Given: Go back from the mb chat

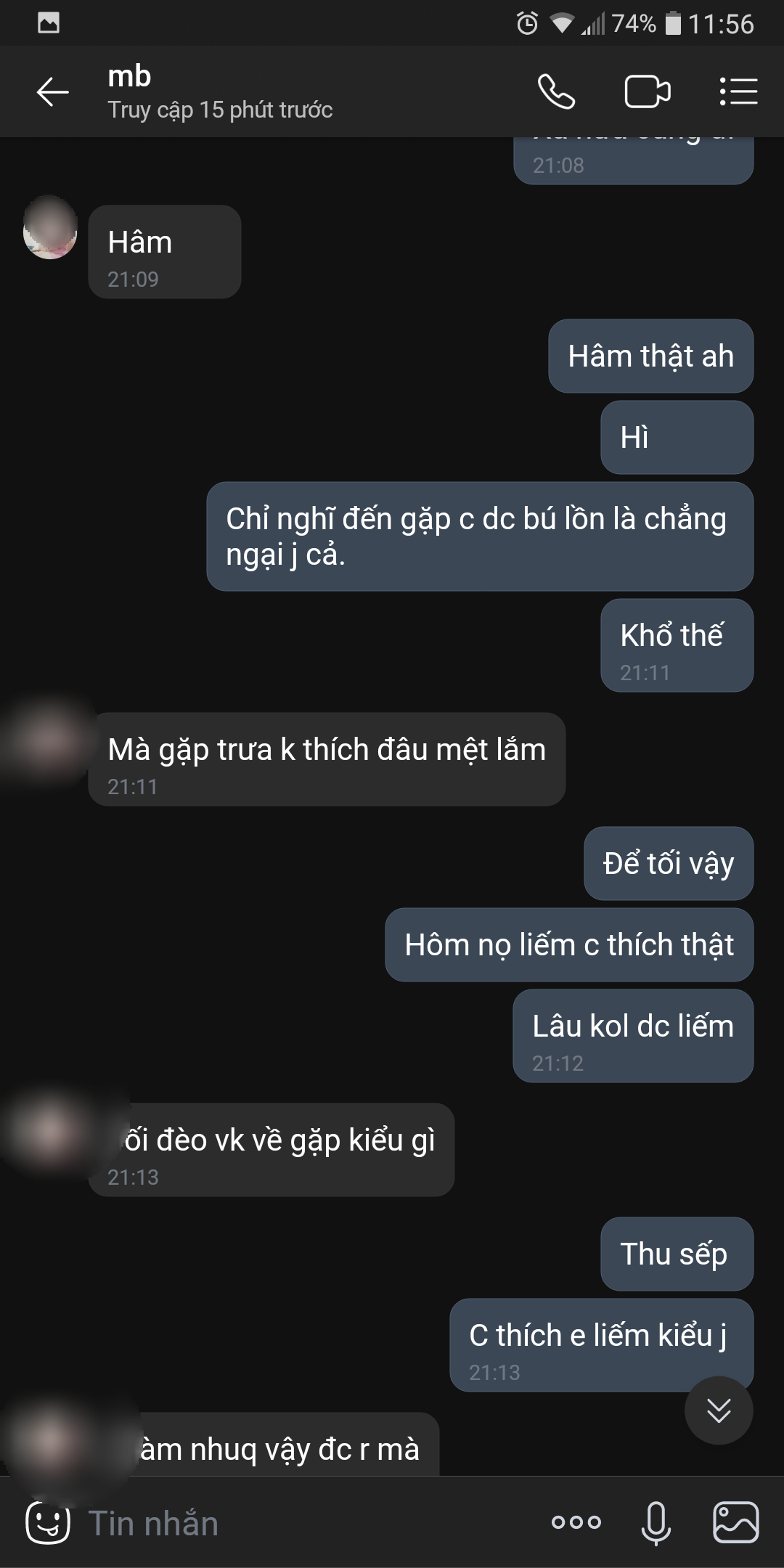Looking at the screenshot, I should click(x=52, y=92).
